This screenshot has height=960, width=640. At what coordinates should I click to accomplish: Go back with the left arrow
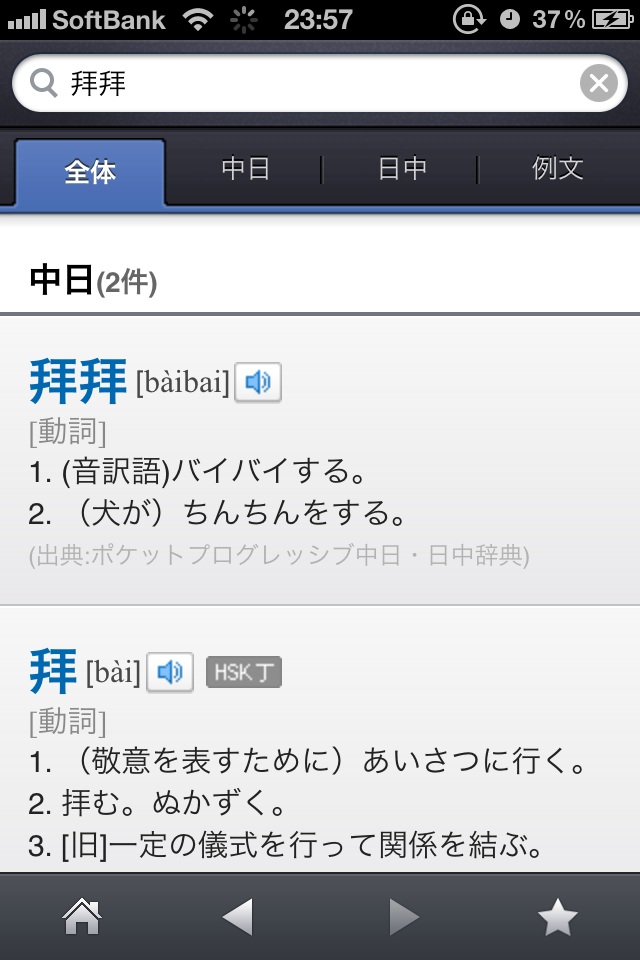point(238,916)
